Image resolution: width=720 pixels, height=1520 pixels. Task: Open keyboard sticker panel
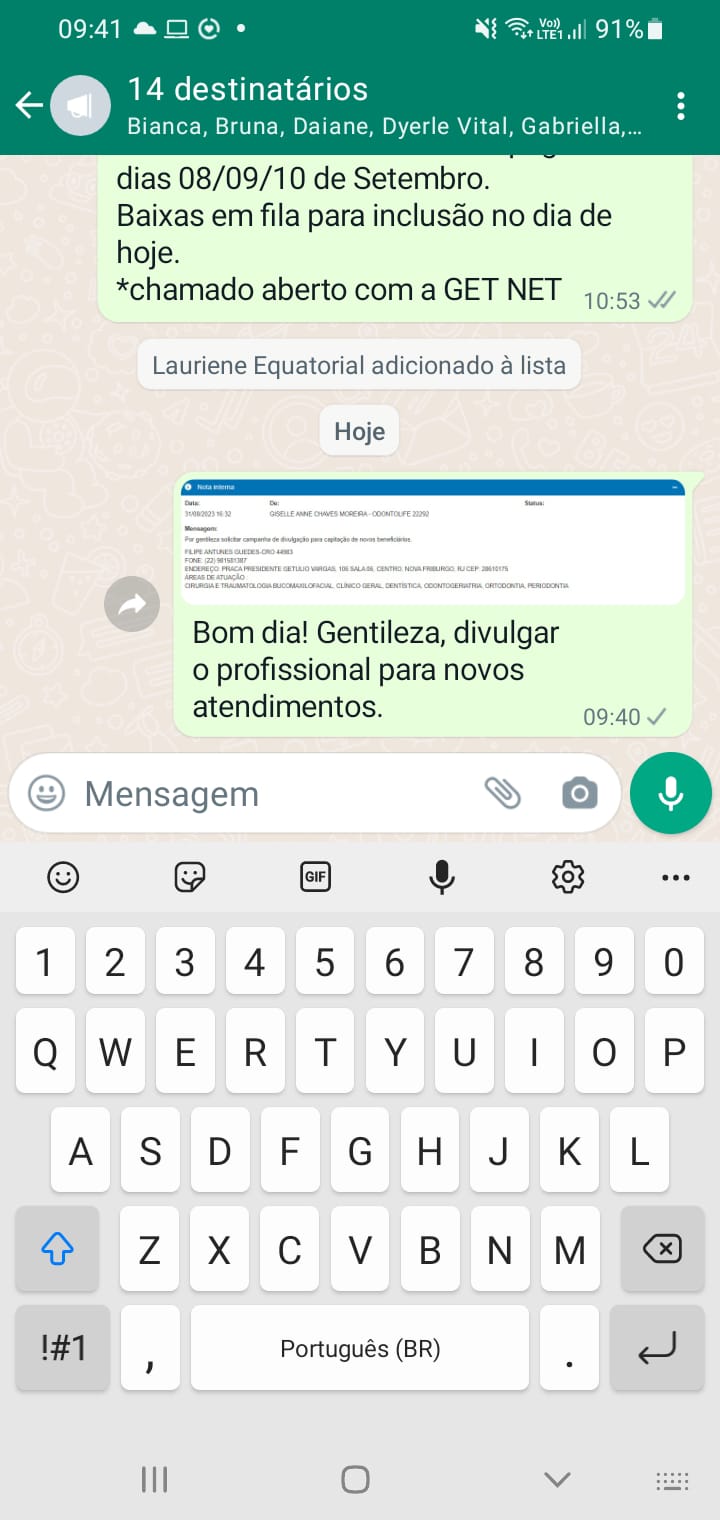coord(190,877)
